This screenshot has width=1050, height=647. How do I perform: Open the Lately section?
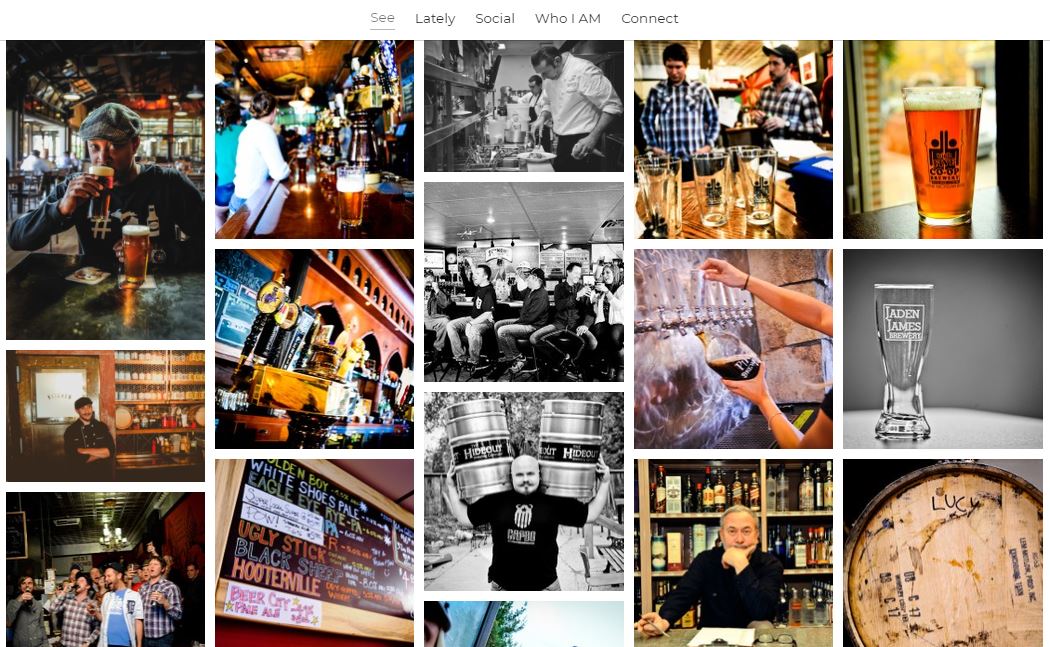pos(435,18)
